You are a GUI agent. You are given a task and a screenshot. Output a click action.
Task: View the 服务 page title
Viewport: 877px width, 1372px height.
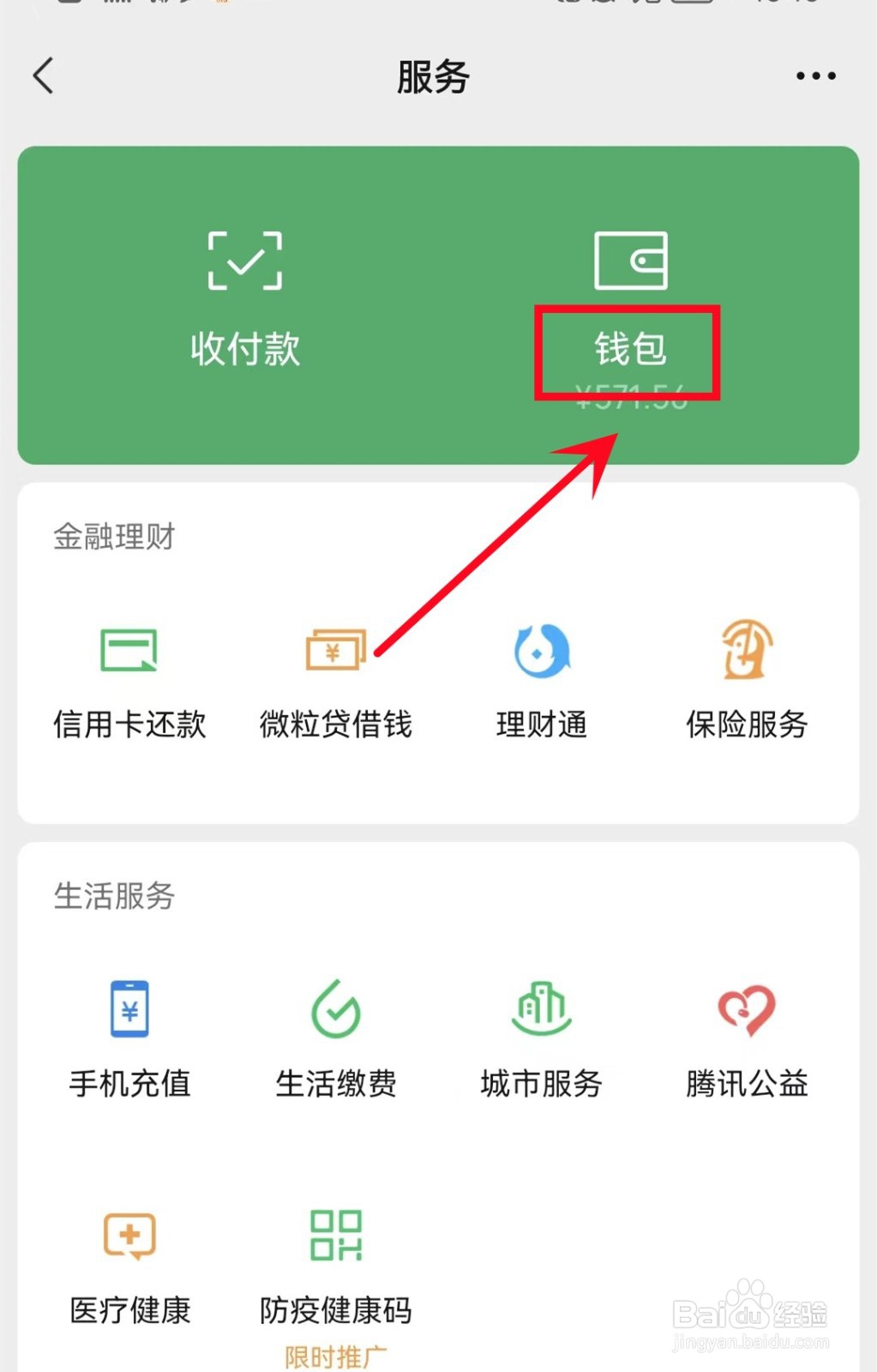point(433,75)
